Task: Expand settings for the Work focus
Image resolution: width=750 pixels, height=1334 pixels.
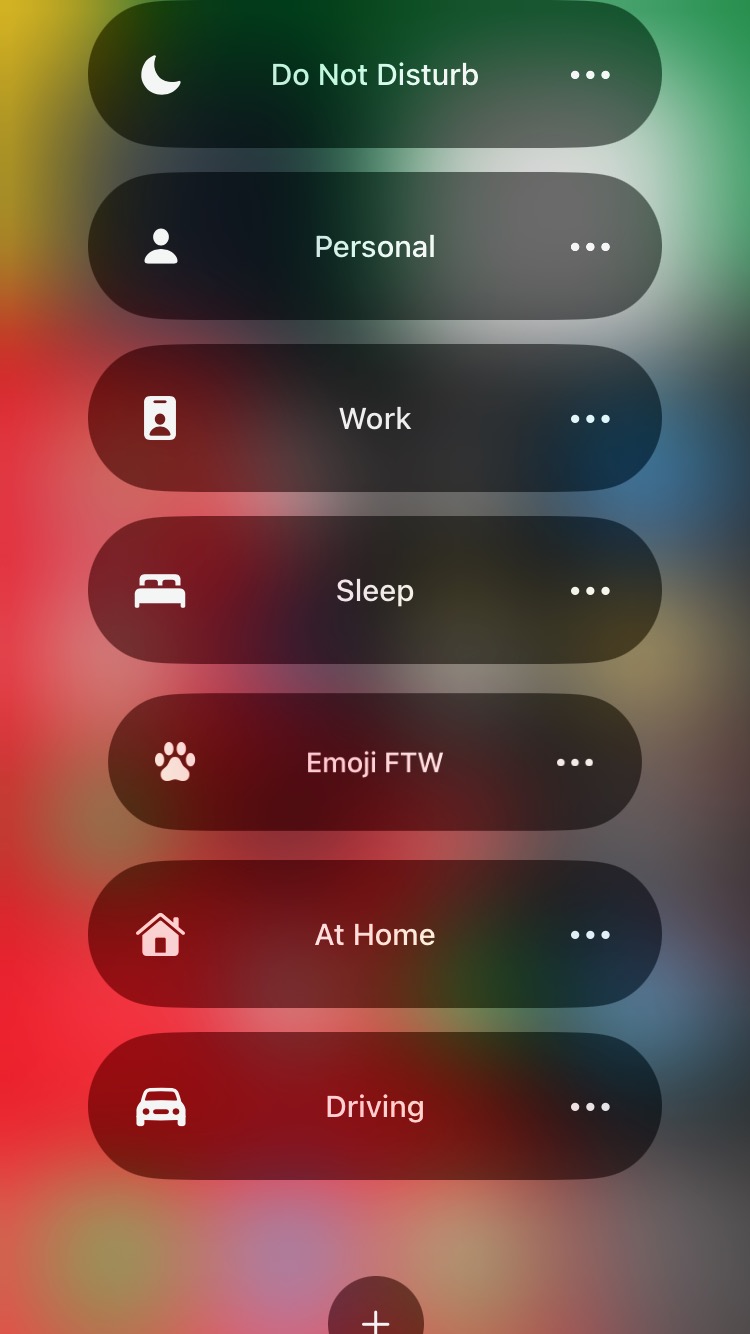Action: click(x=590, y=418)
